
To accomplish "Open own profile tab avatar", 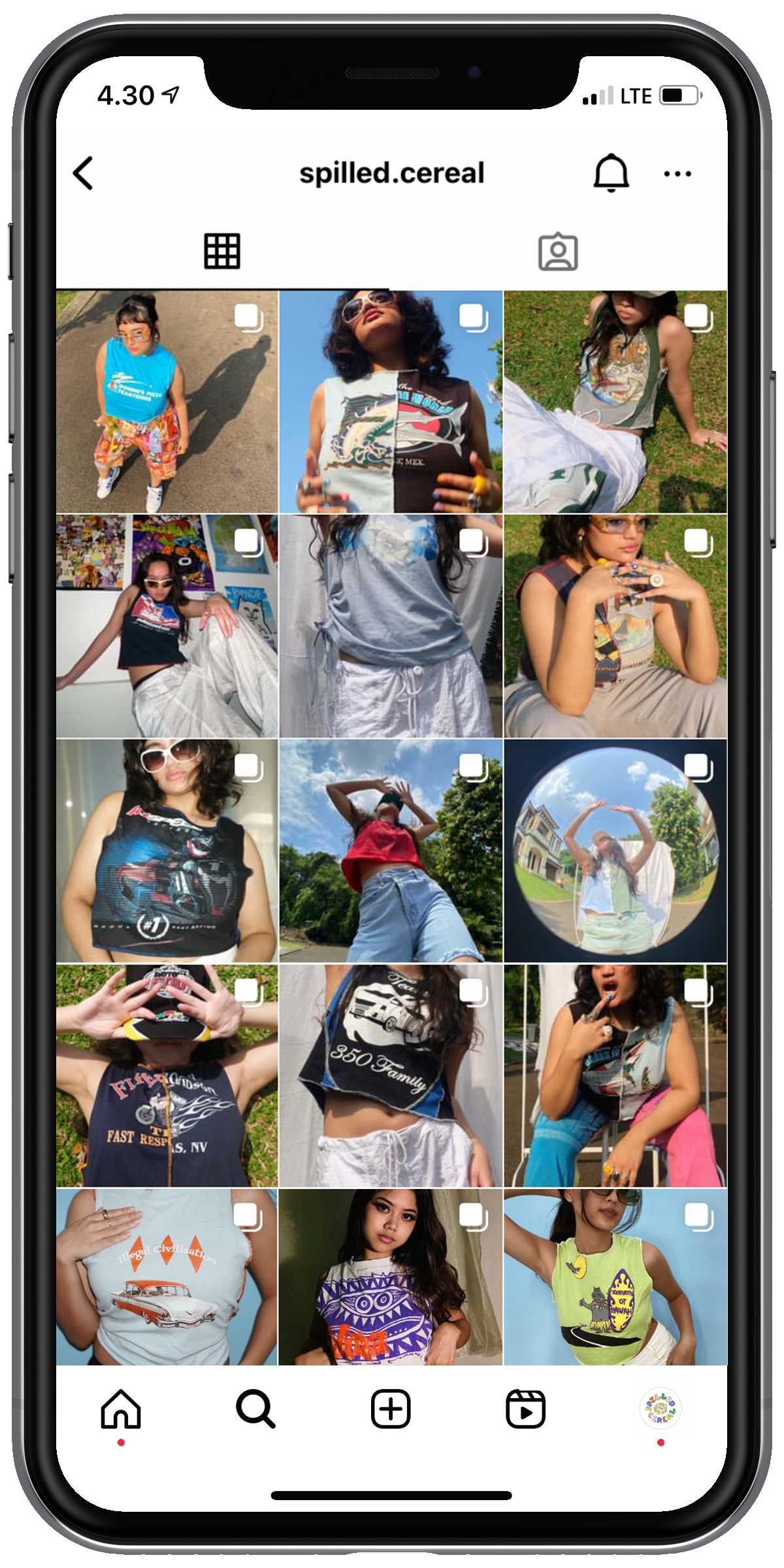I will tap(660, 1409).
